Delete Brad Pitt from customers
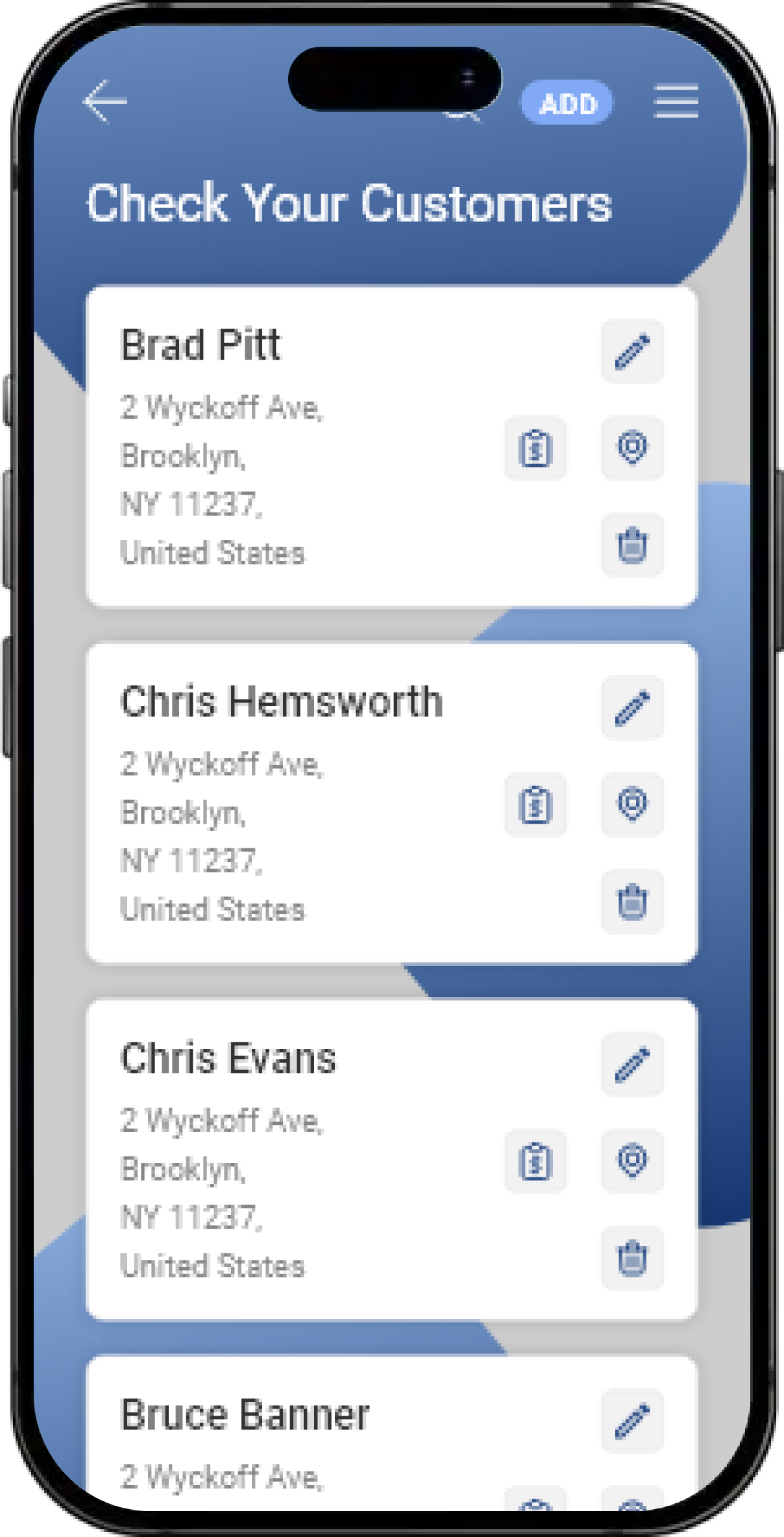784x1537 pixels. 632,545
